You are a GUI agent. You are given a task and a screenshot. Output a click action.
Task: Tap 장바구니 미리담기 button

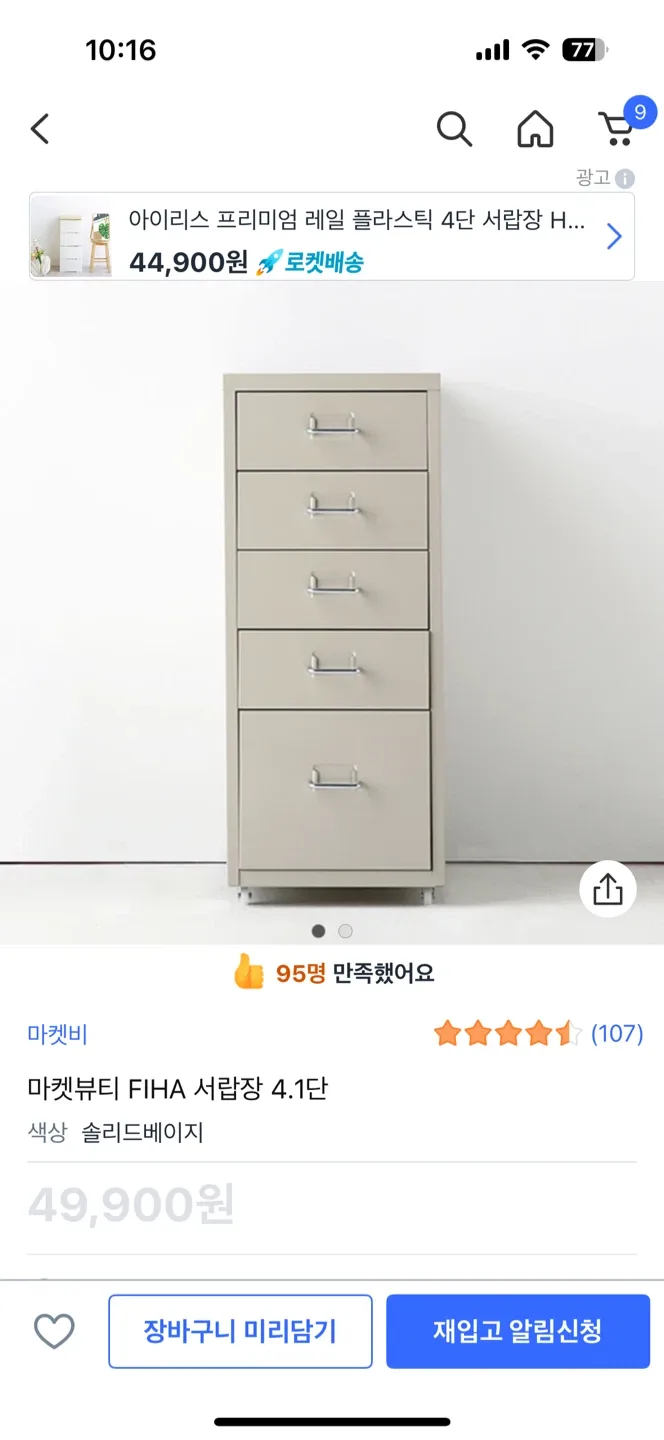(240, 1331)
